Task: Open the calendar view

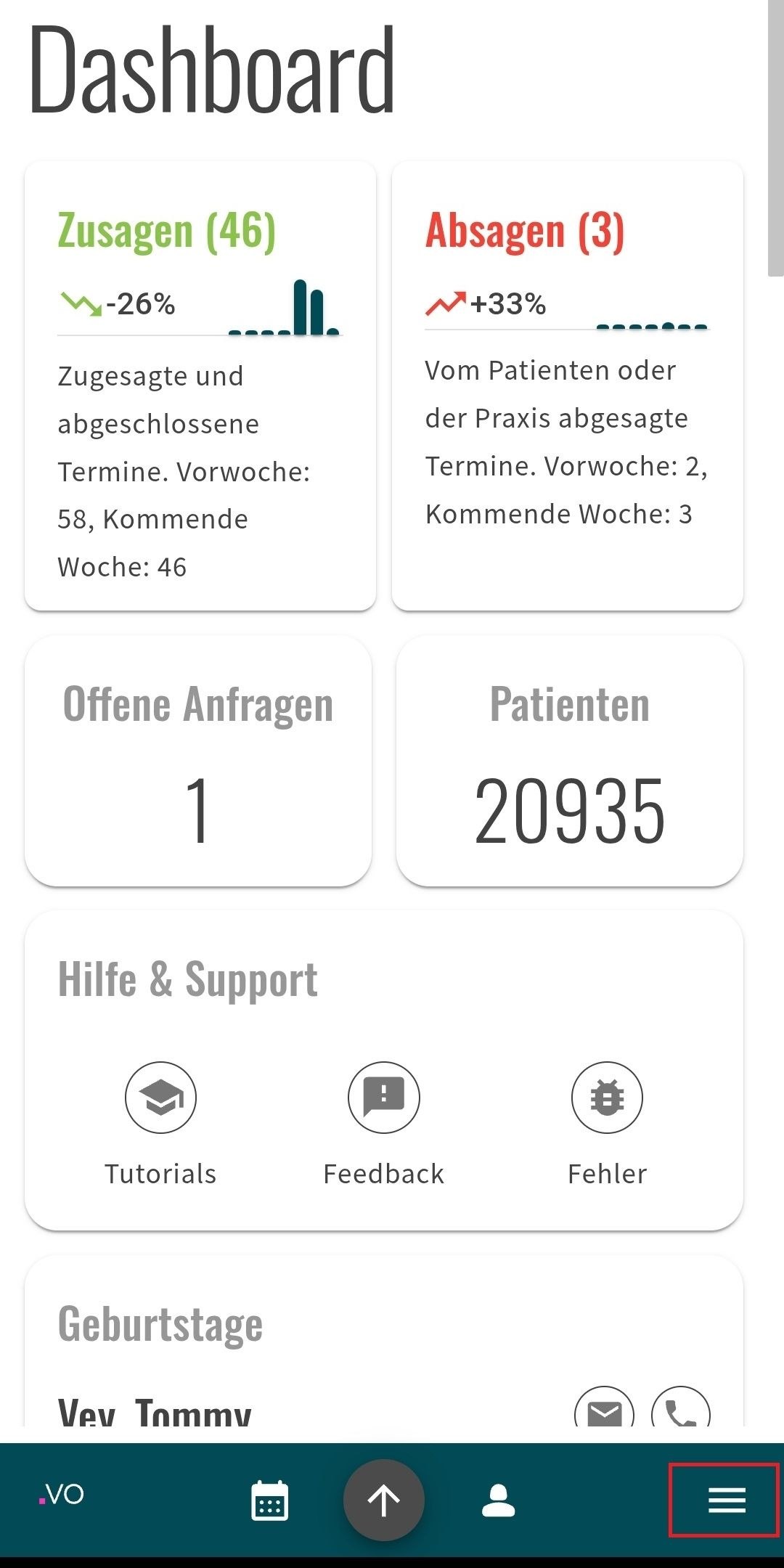Action: [x=269, y=1500]
